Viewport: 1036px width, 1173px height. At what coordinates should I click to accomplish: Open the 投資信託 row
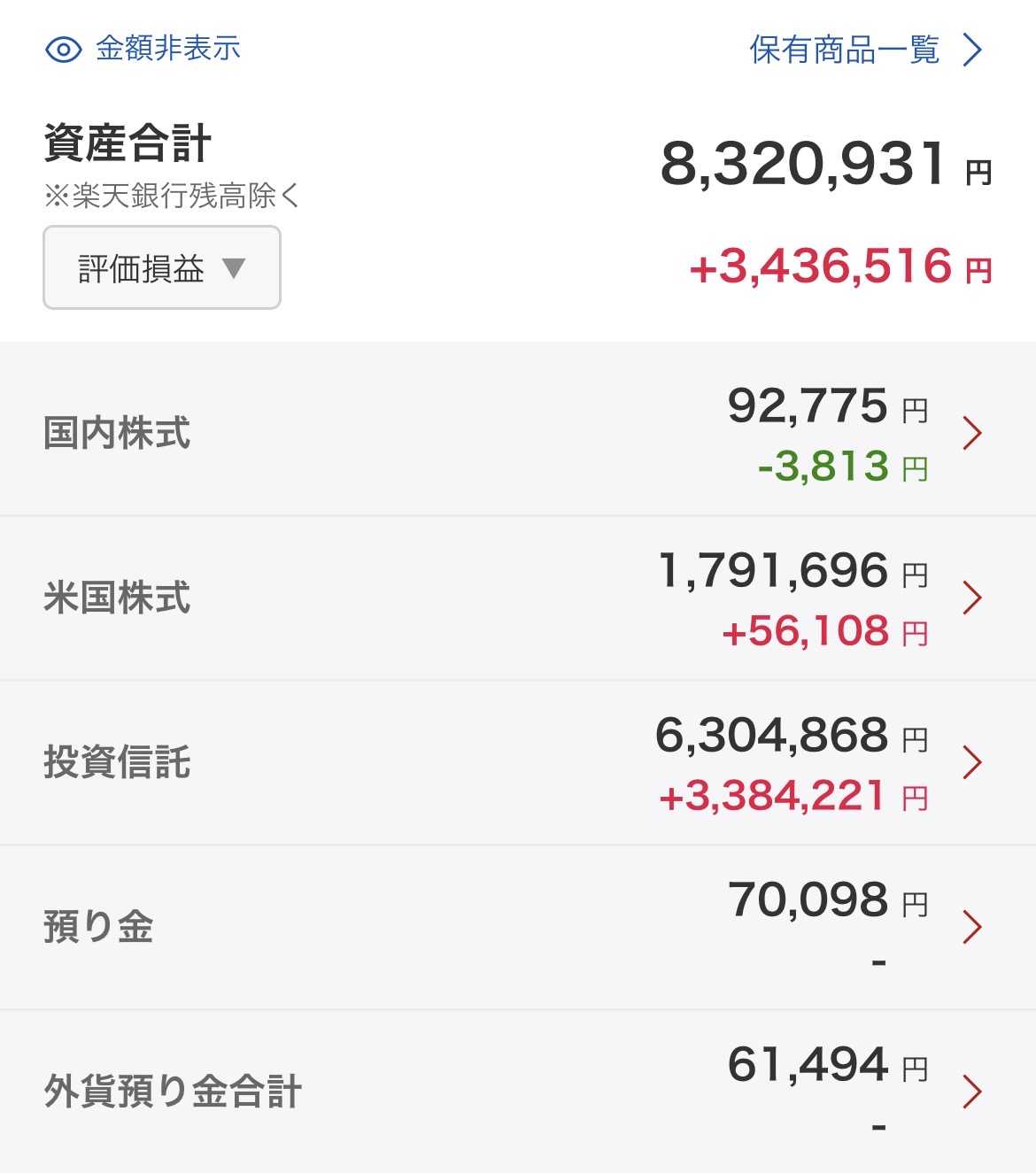pyautogui.click(x=518, y=763)
